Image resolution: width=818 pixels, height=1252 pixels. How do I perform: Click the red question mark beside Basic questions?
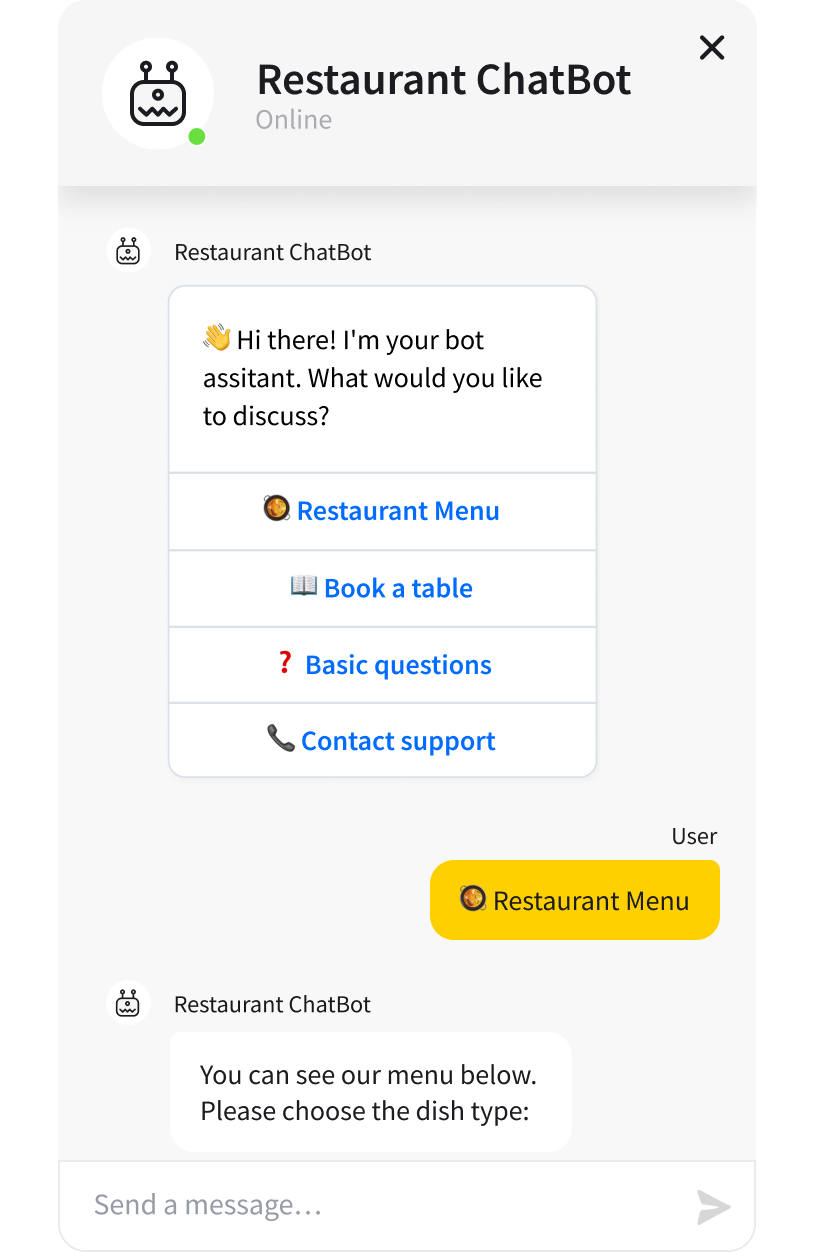[285, 664]
